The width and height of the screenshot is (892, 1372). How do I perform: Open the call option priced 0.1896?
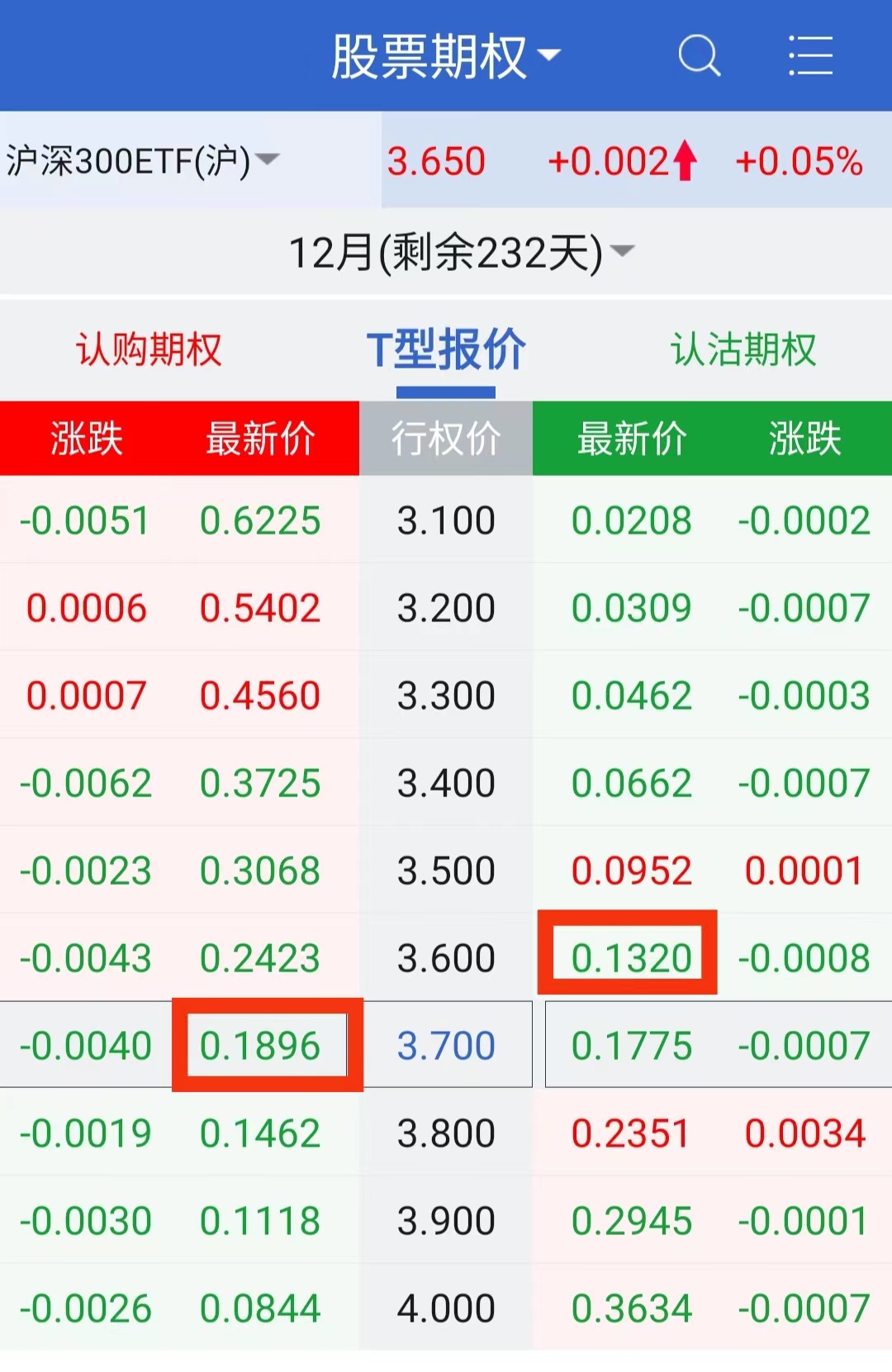260,1046
